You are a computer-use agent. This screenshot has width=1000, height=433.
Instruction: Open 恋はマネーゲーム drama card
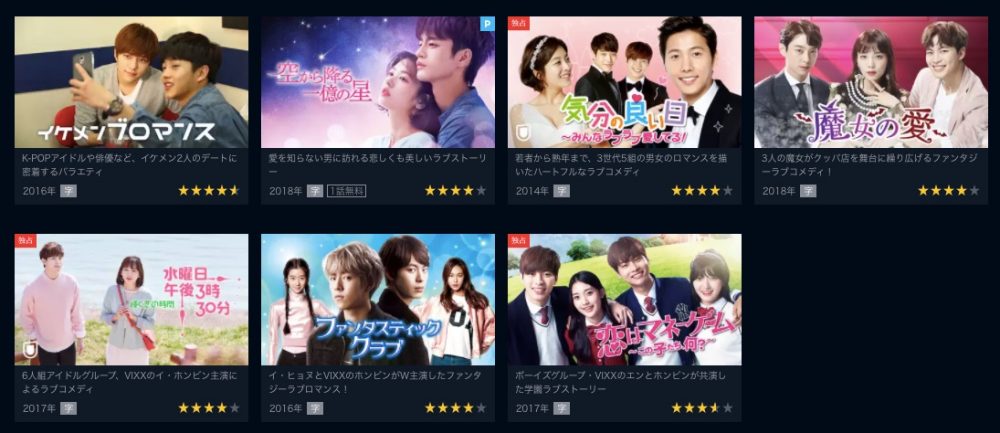pyautogui.click(x=624, y=300)
